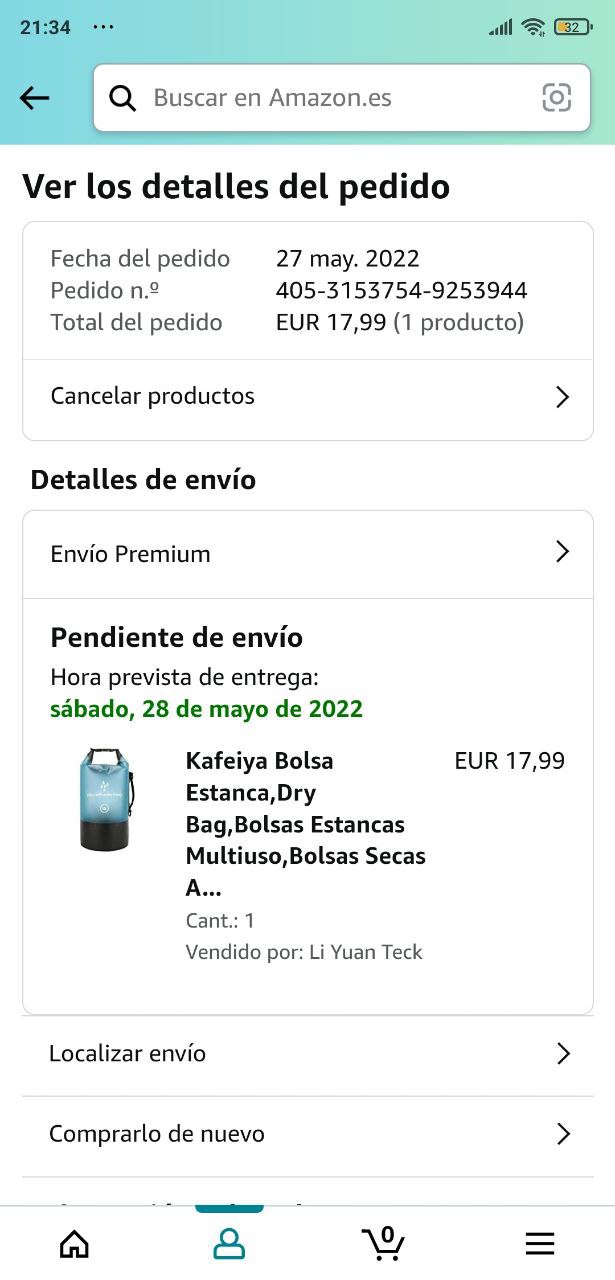The width and height of the screenshot is (615, 1280).
Task: Open the shopping cart tab
Action: (x=383, y=1243)
